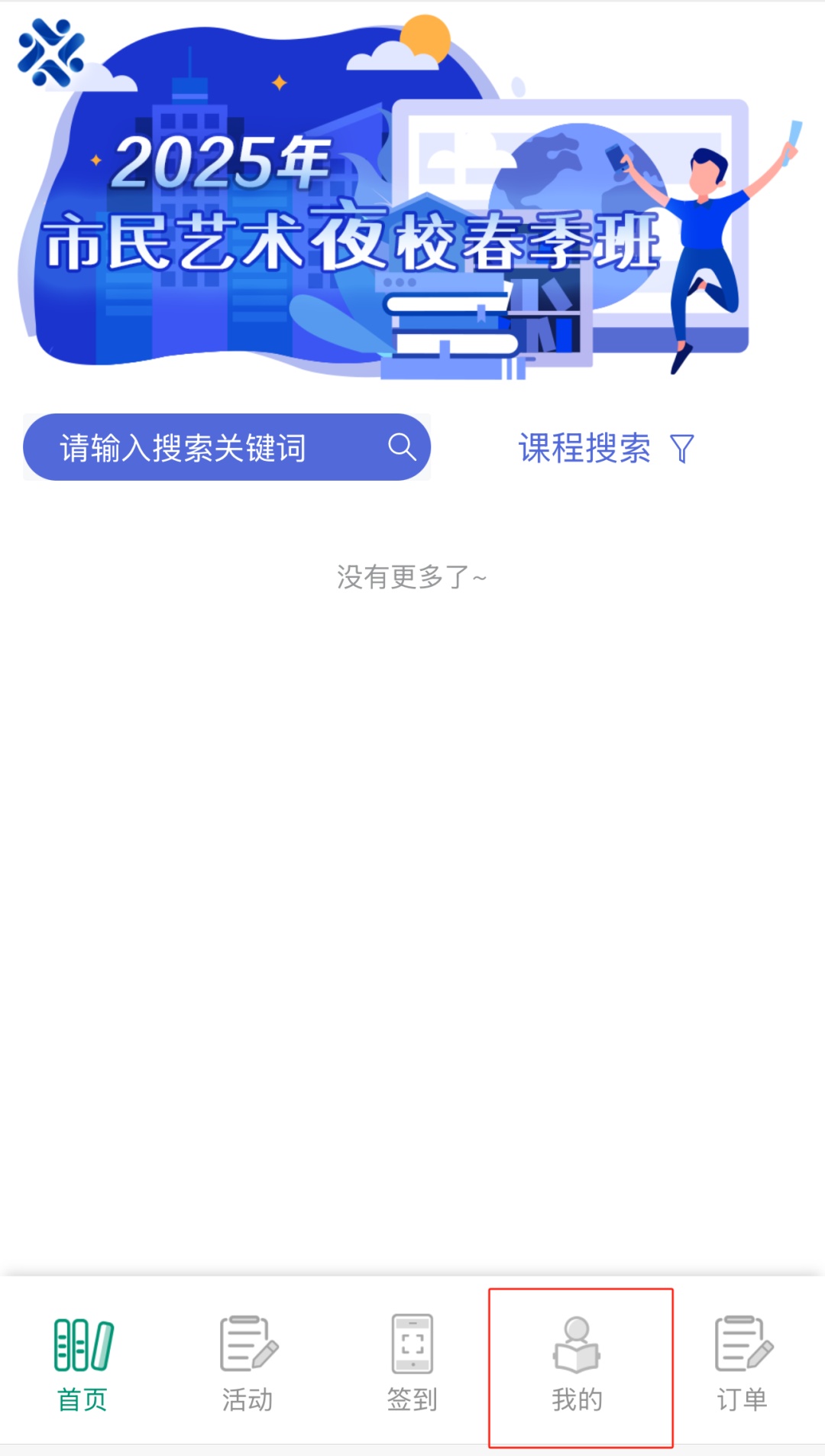This screenshot has width=825, height=1456.
Task: Tap the magnifier icon in search box
Action: pos(402,447)
